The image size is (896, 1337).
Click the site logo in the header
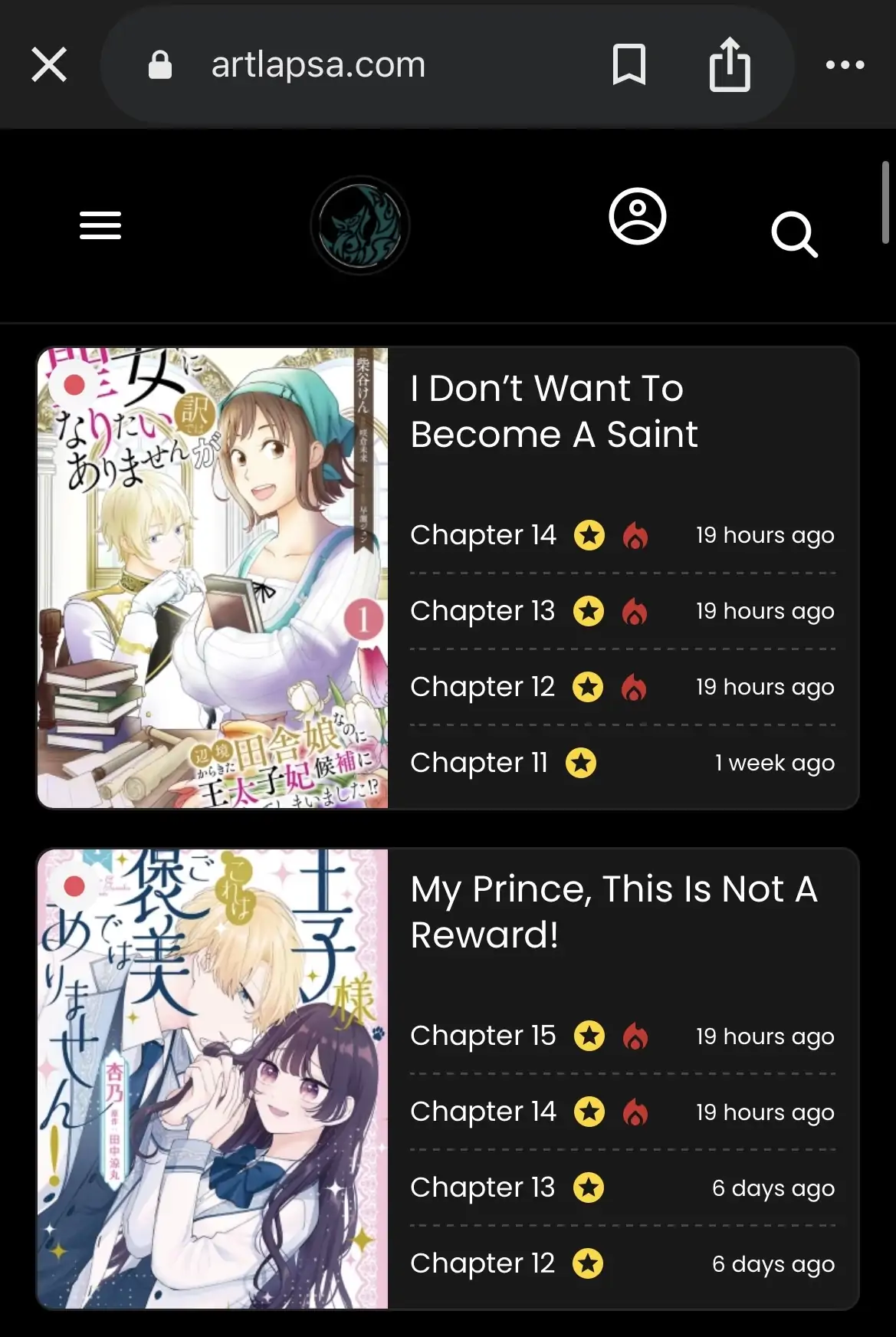(362, 224)
